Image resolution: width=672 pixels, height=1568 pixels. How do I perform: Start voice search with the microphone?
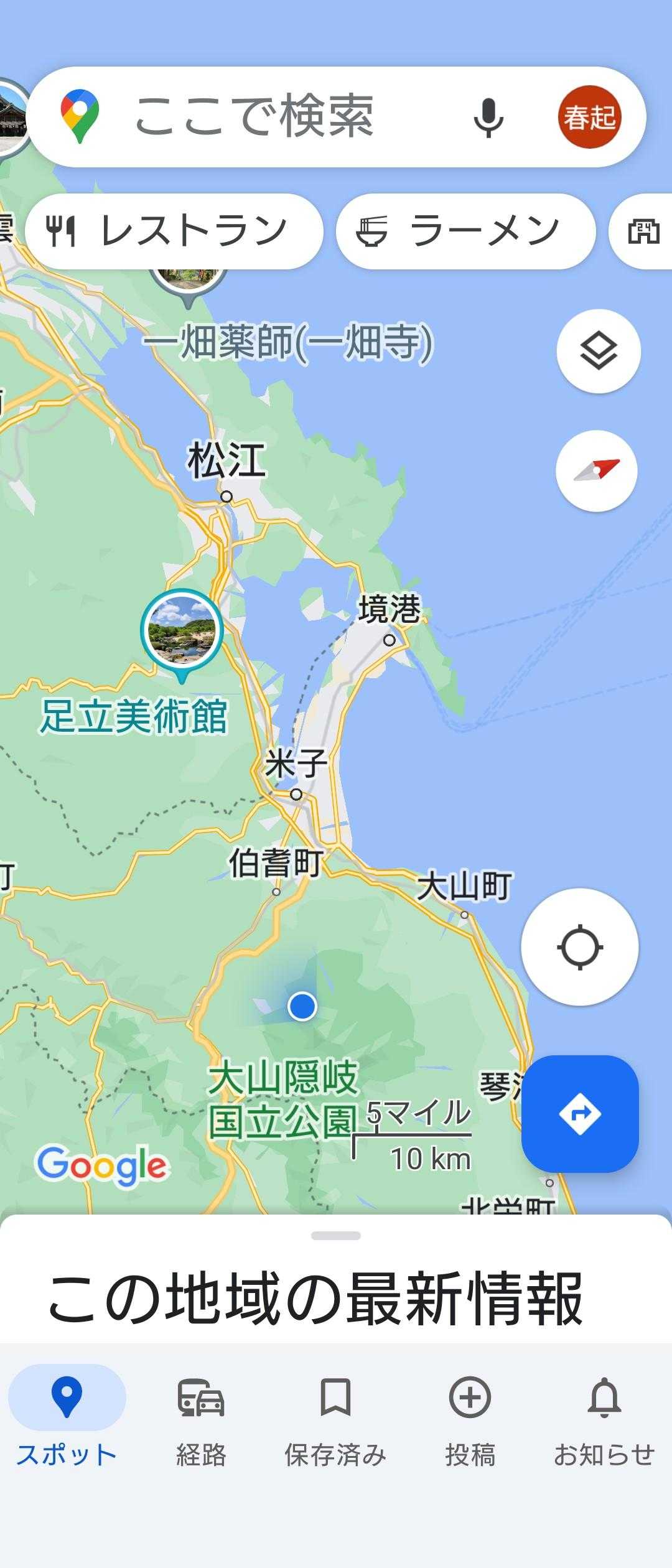coord(488,117)
